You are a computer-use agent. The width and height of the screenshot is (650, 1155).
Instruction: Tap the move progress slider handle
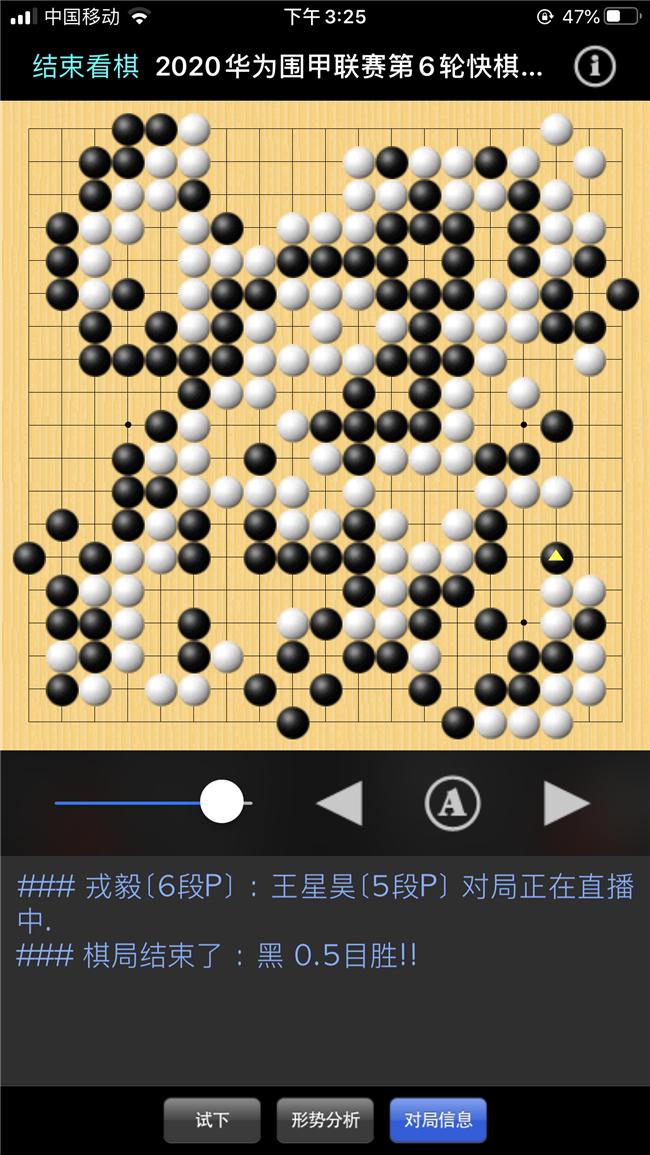click(x=222, y=802)
